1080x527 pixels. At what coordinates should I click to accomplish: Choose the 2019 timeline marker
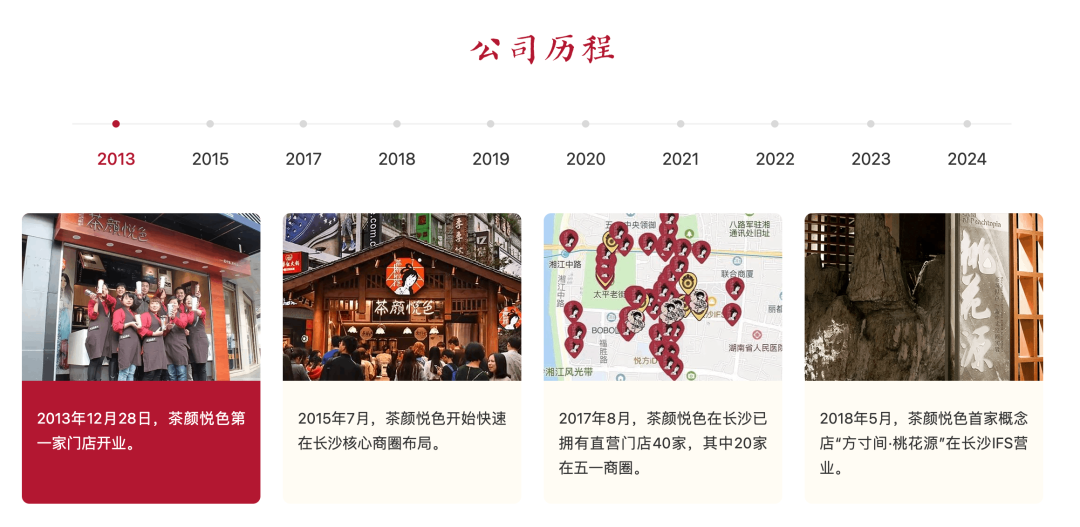491,158
